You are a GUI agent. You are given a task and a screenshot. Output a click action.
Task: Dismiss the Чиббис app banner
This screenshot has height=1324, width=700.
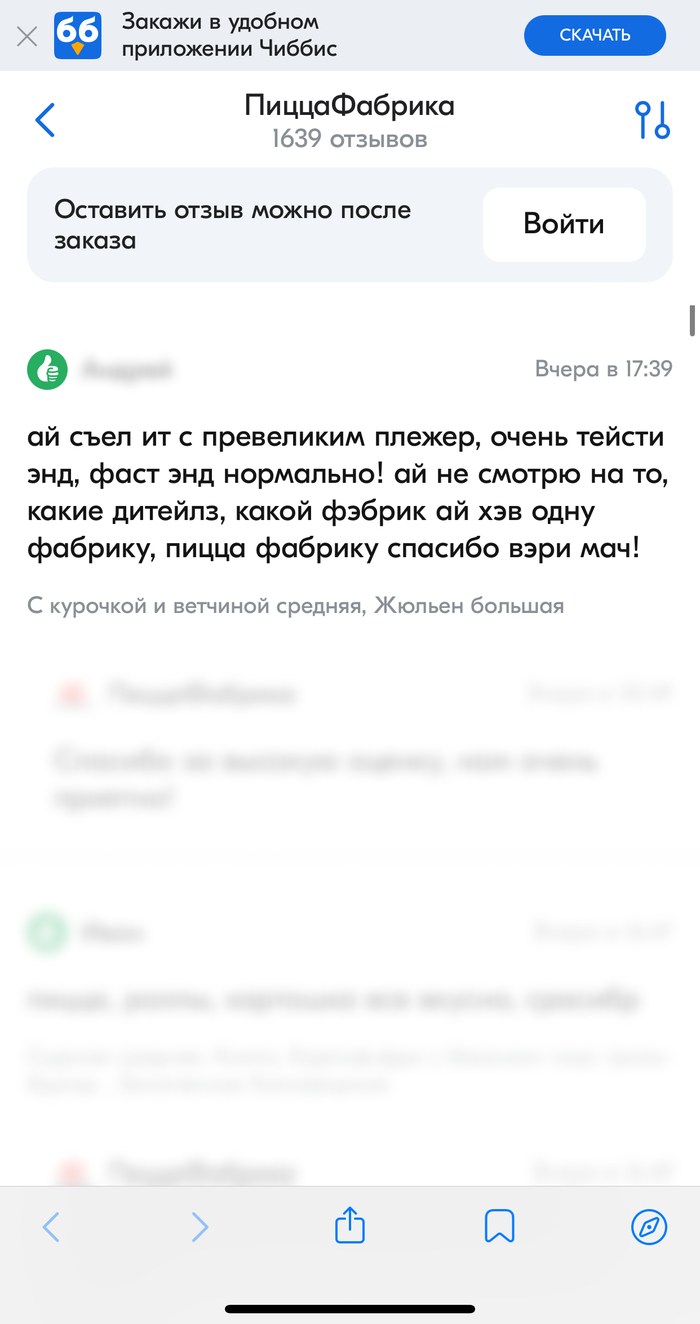coord(27,37)
